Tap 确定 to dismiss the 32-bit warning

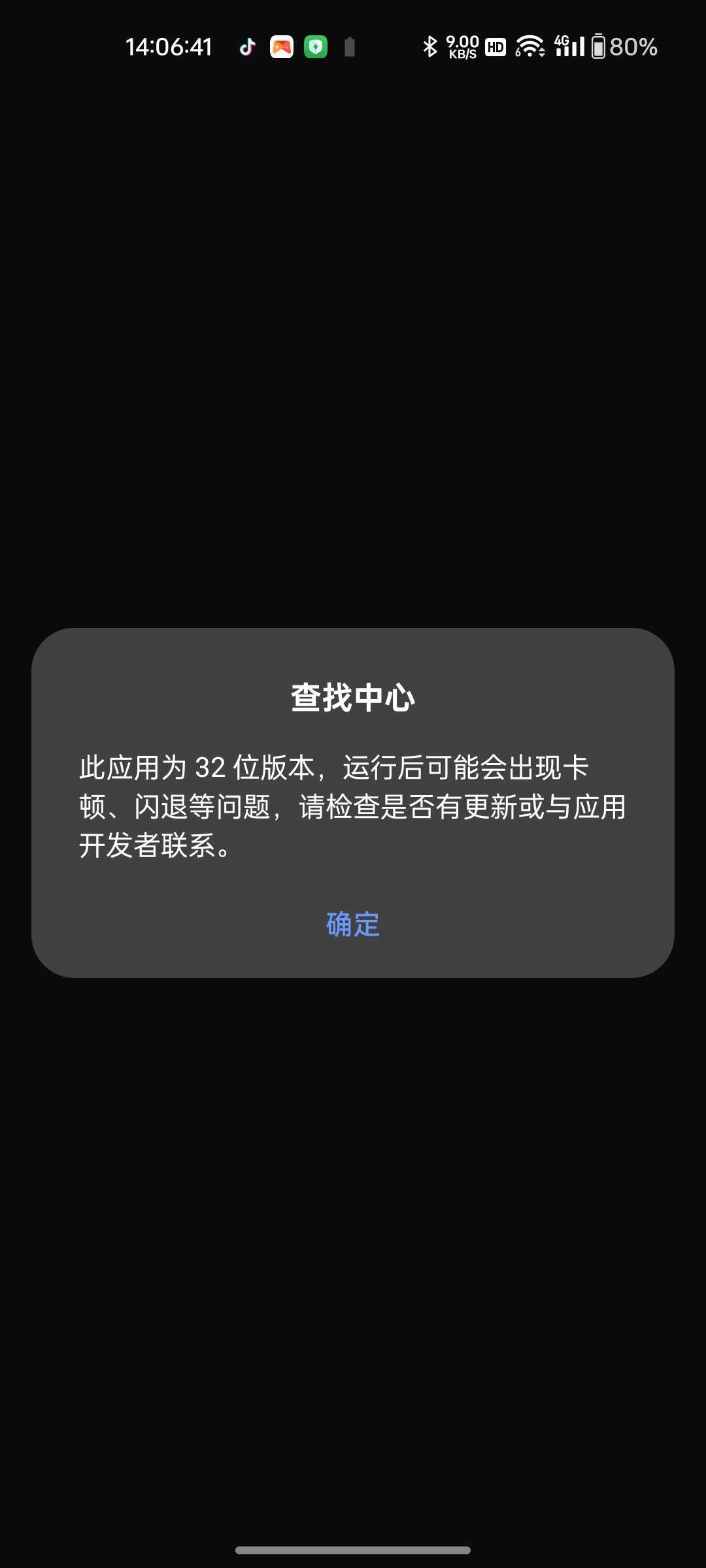click(353, 924)
